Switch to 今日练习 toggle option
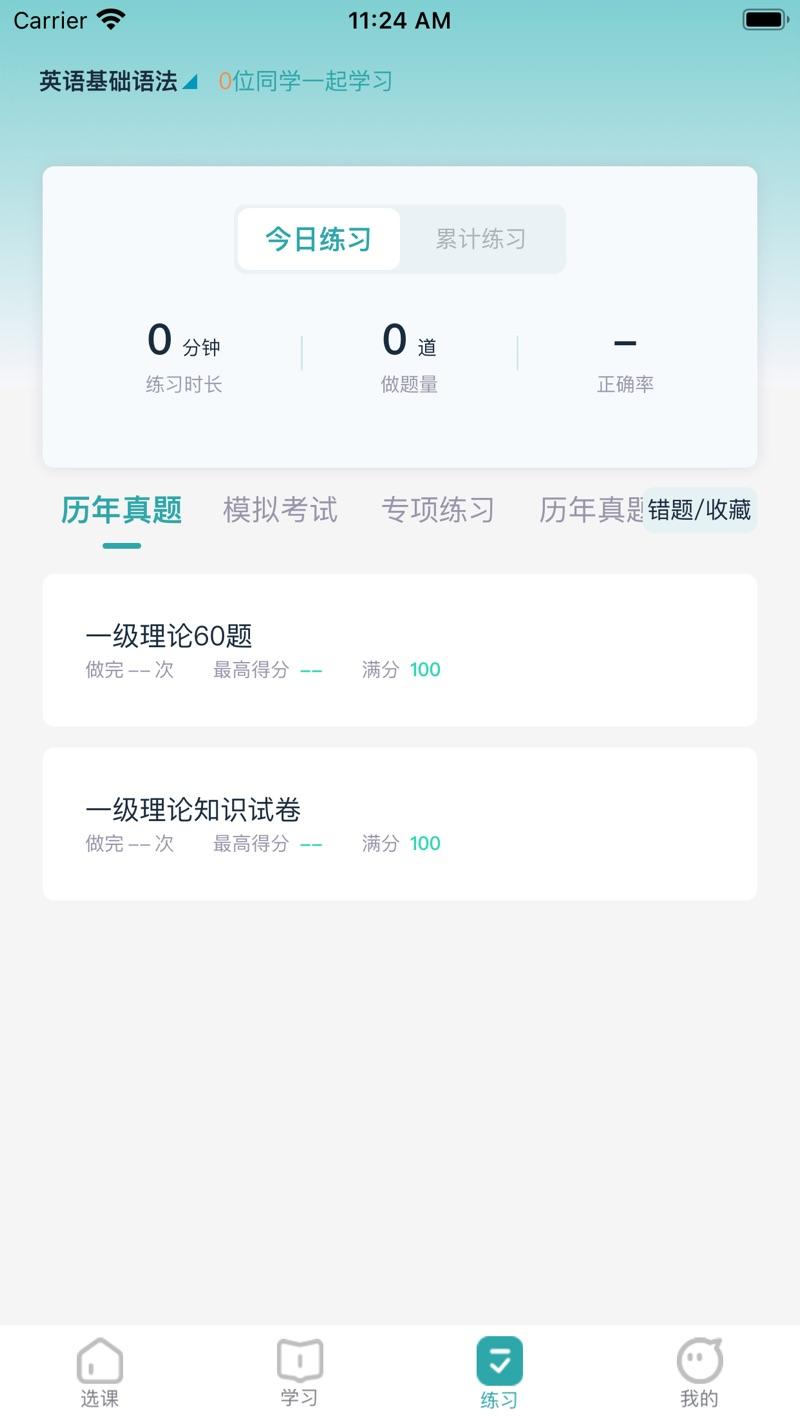The width and height of the screenshot is (800, 1422). 317,238
